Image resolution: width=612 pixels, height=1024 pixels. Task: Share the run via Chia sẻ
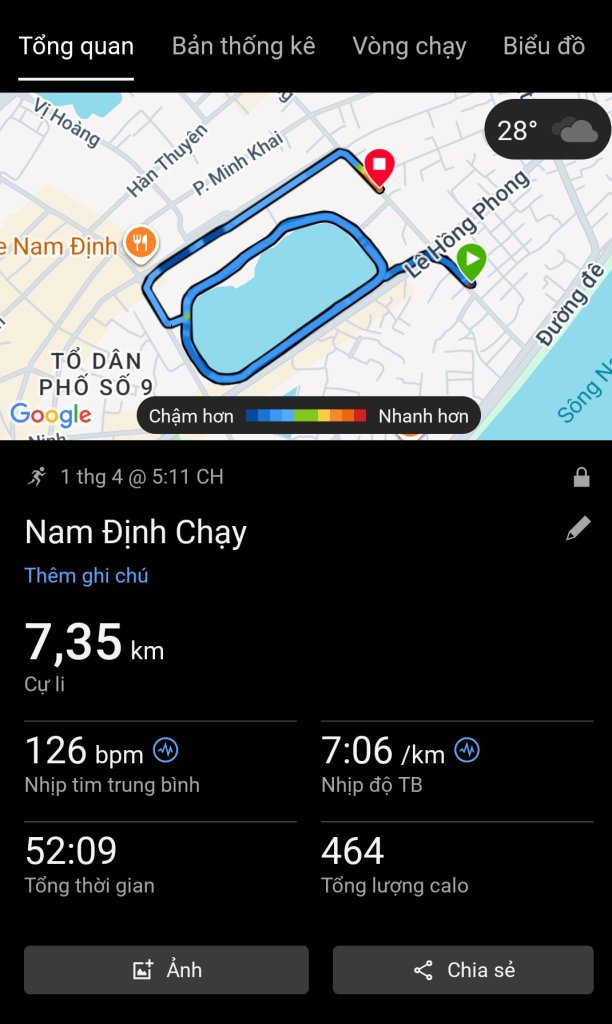tap(463, 970)
